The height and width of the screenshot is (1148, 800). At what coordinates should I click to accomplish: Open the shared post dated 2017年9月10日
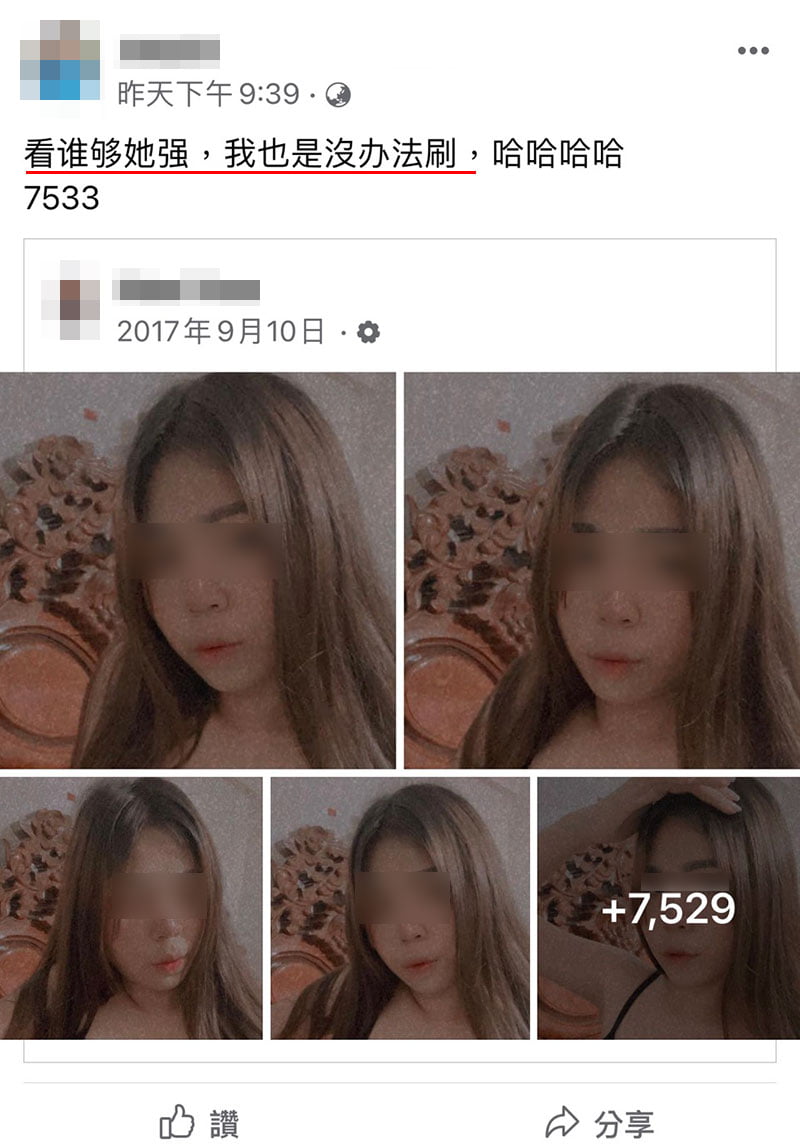pyautogui.click(x=221, y=332)
